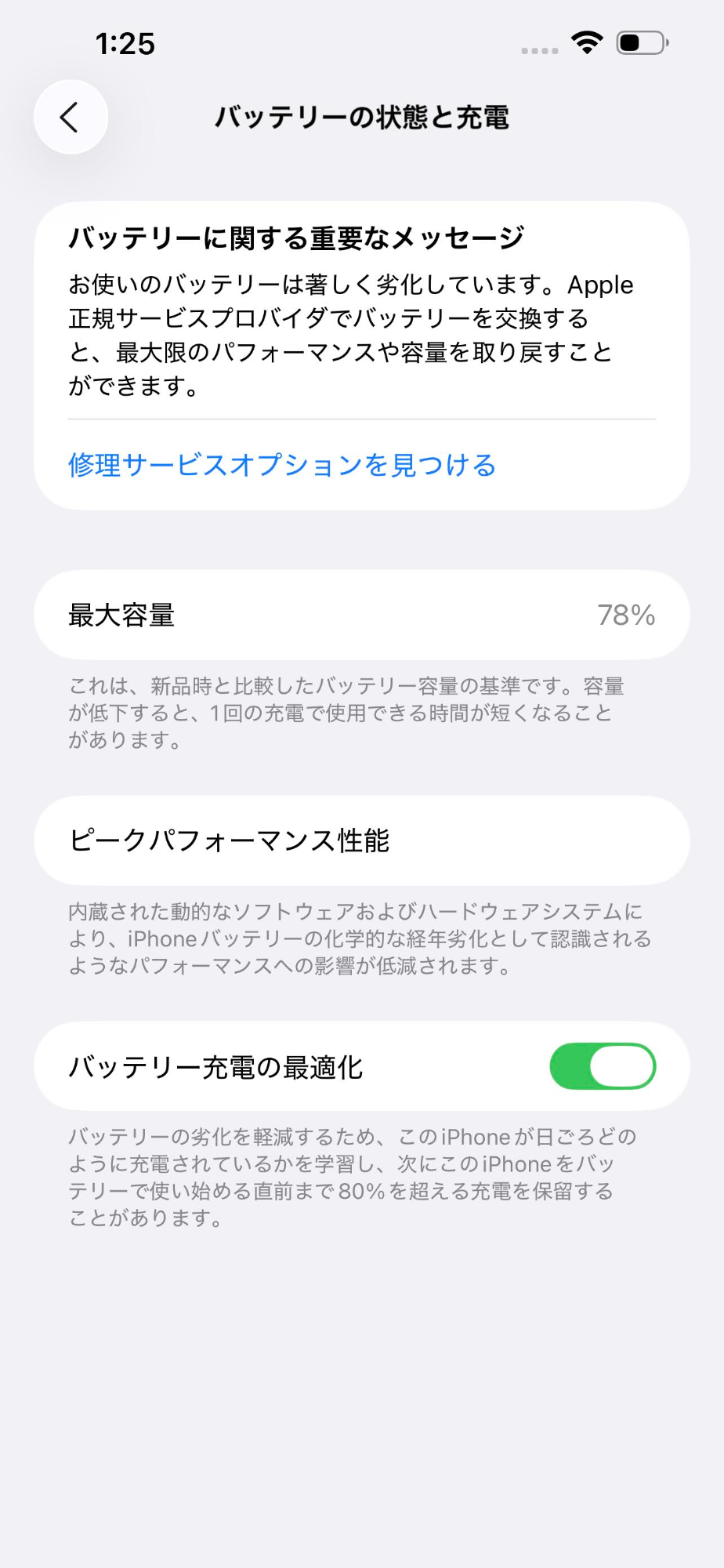Expand the バッテリー充電の最適化 row
The height and width of the screenshot is (1568, 724).
(x=313, y=1066)
